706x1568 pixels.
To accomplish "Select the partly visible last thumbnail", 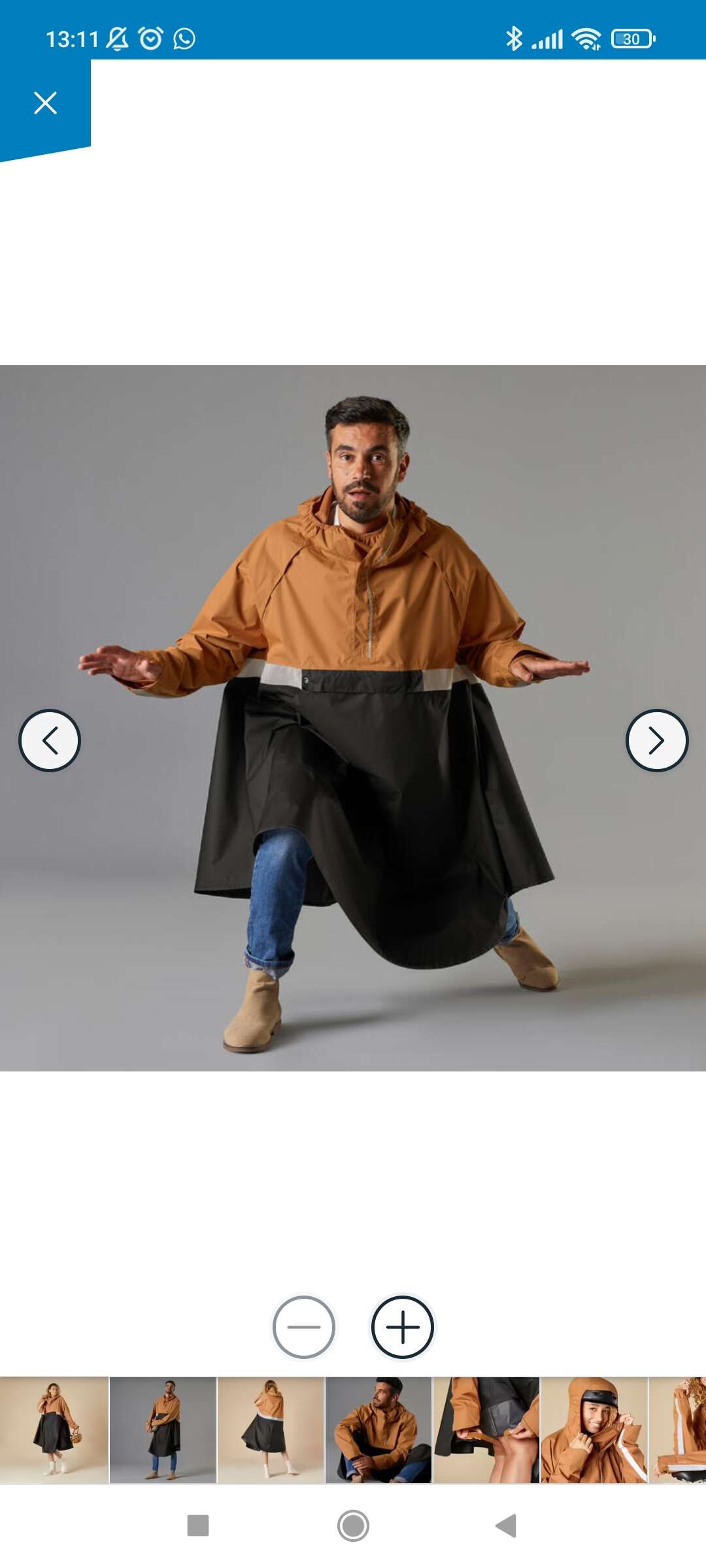I will click(678, 1430).
